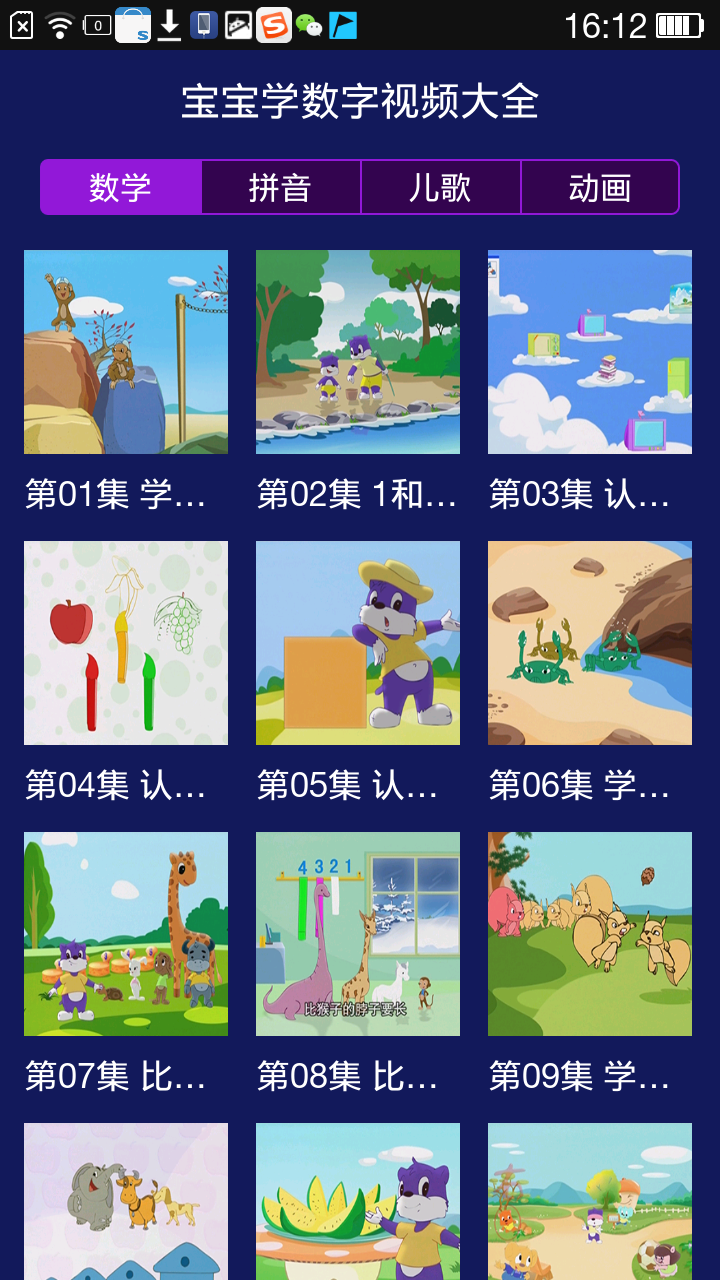This screenshot has height=1280, width=720.
Task: Watch the 第09集 episode
Action: (590, 934)
